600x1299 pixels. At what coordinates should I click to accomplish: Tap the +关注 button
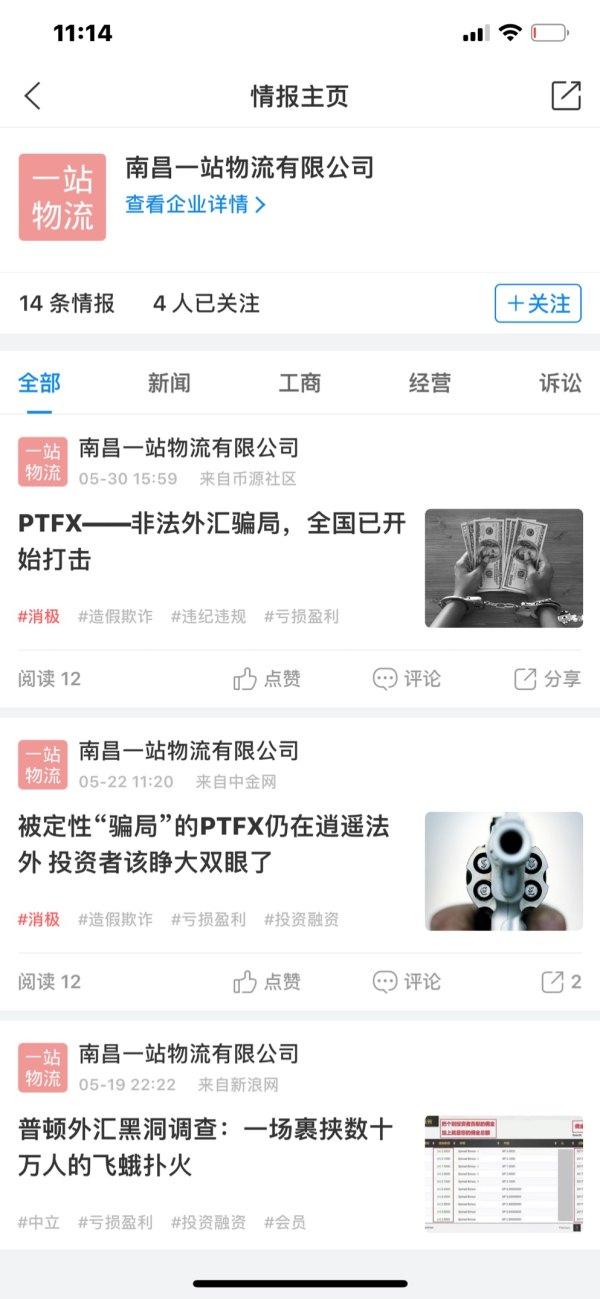(538, 304)
